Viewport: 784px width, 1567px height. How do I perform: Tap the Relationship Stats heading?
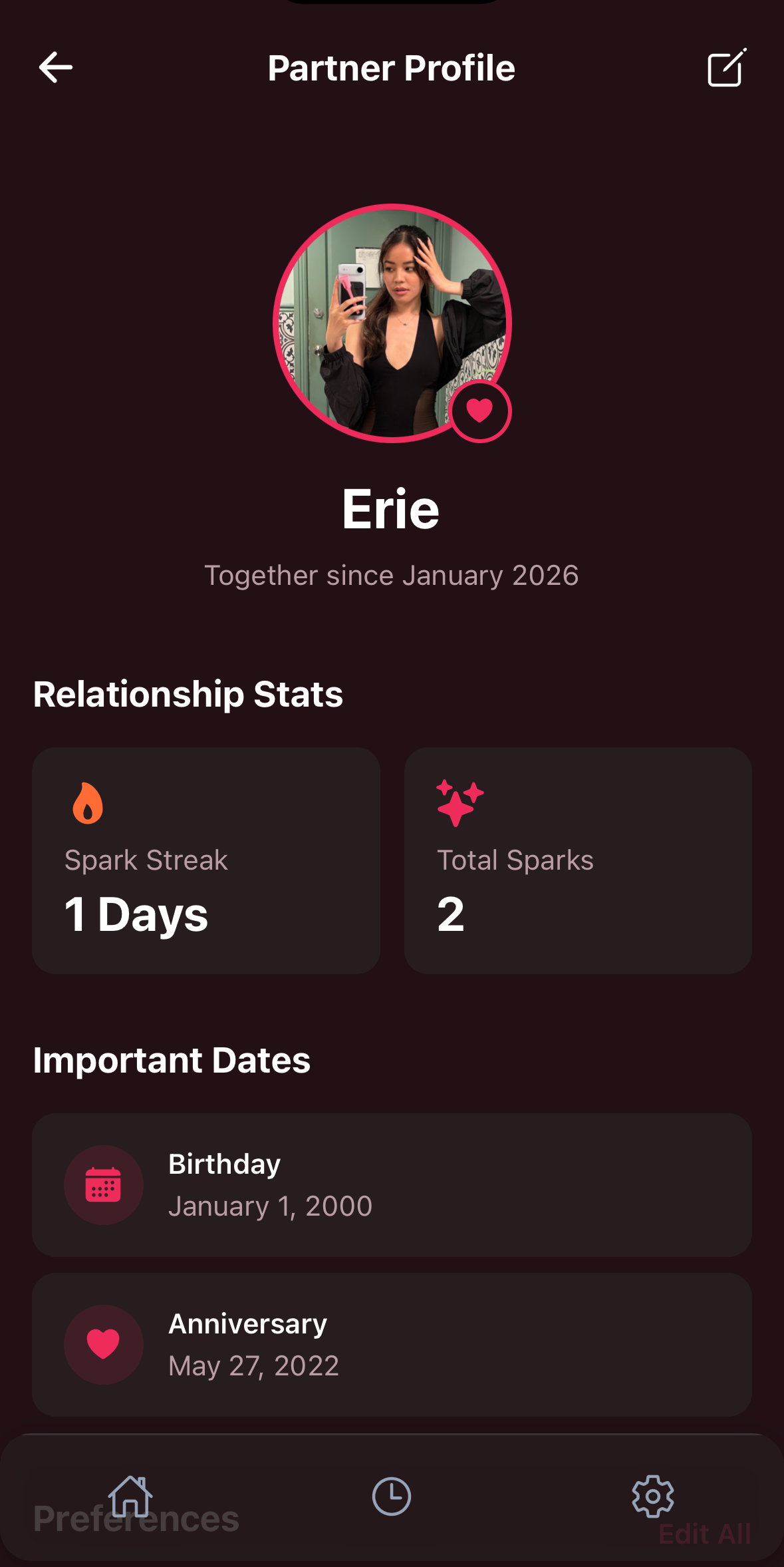tap(188, 694)
